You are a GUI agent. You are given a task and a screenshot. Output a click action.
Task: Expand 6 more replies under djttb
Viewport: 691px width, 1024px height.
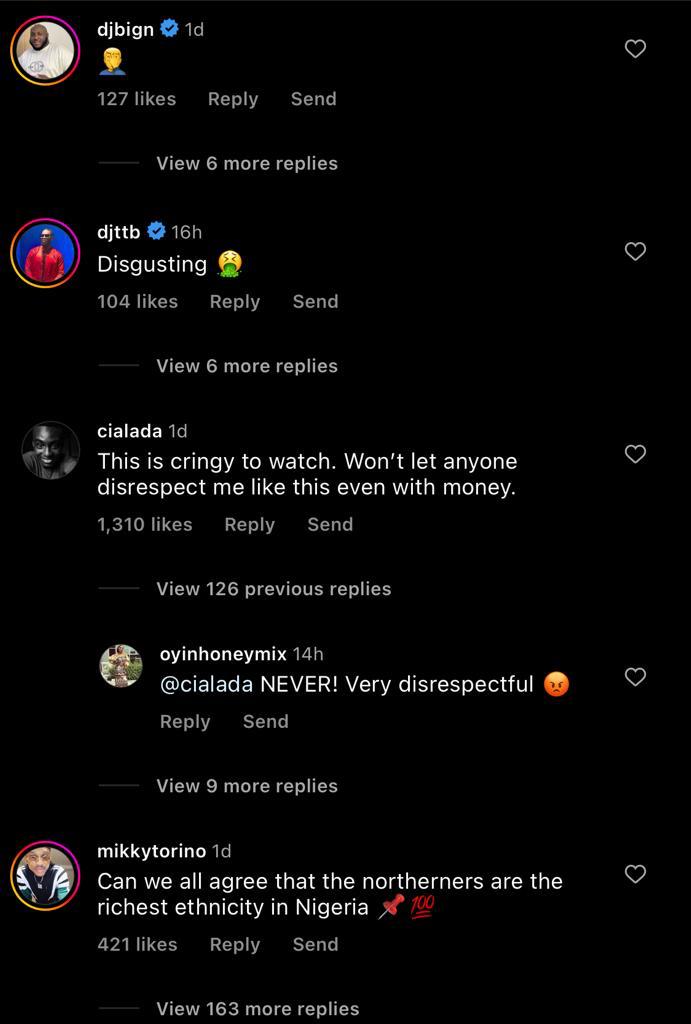coord(247,367)
